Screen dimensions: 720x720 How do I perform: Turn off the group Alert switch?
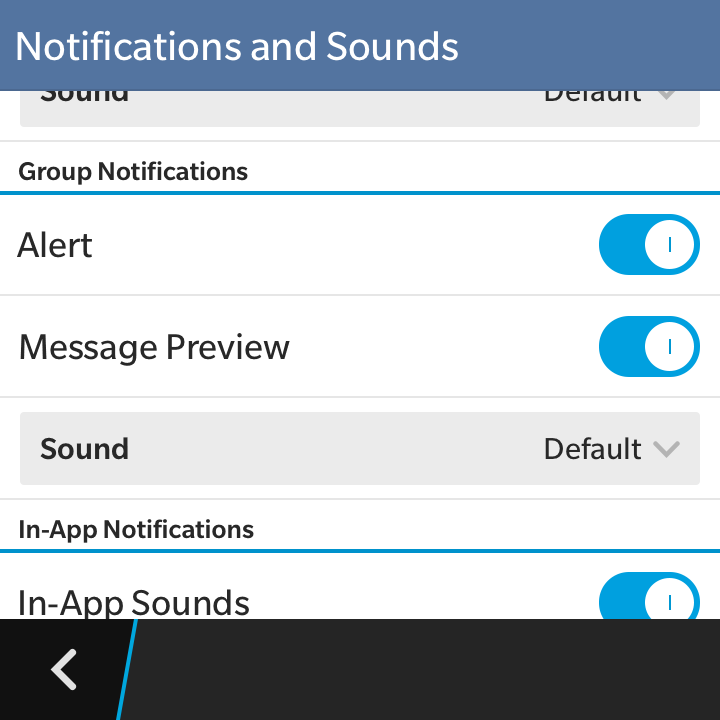pyautogui.click(x=648, y=244)
